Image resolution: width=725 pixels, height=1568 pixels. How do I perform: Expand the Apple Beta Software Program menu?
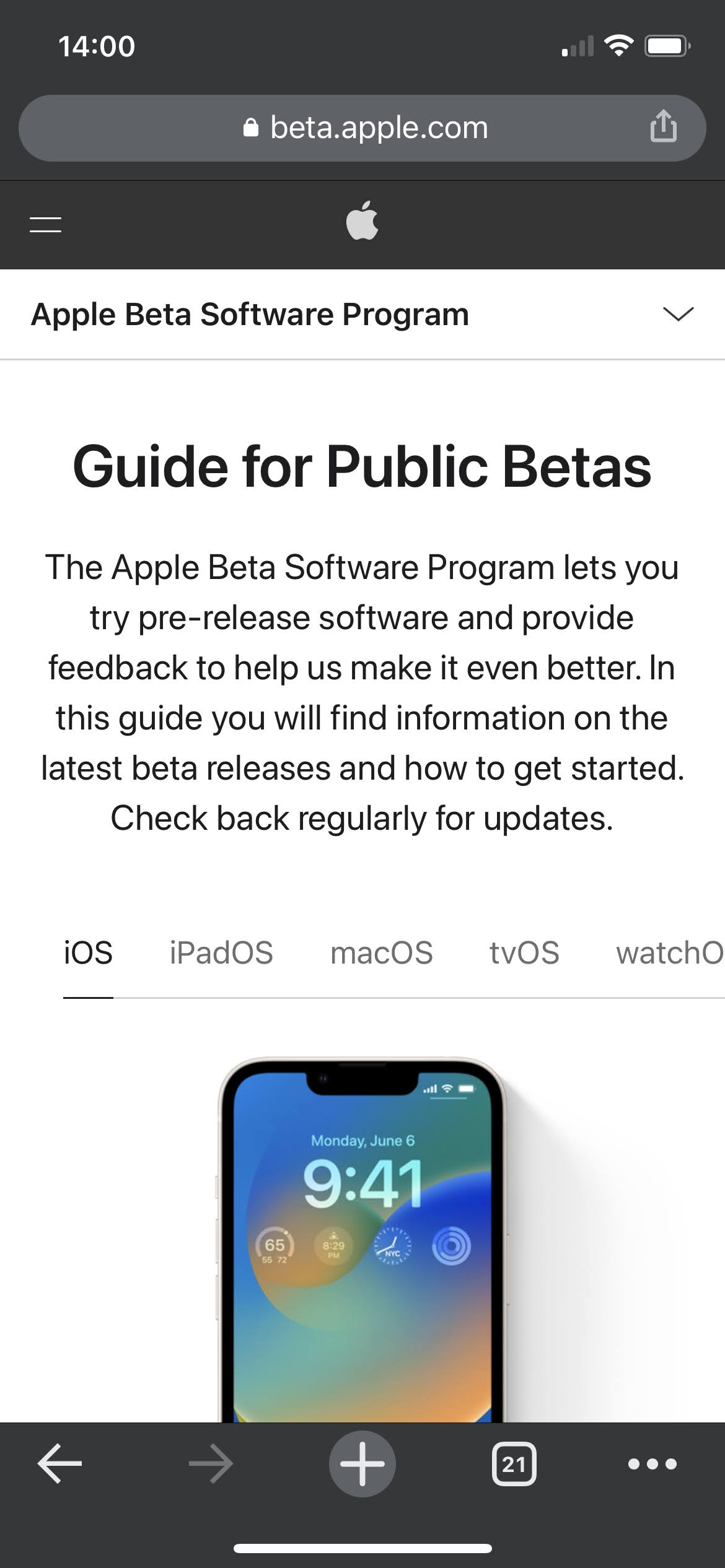point(678,314)
